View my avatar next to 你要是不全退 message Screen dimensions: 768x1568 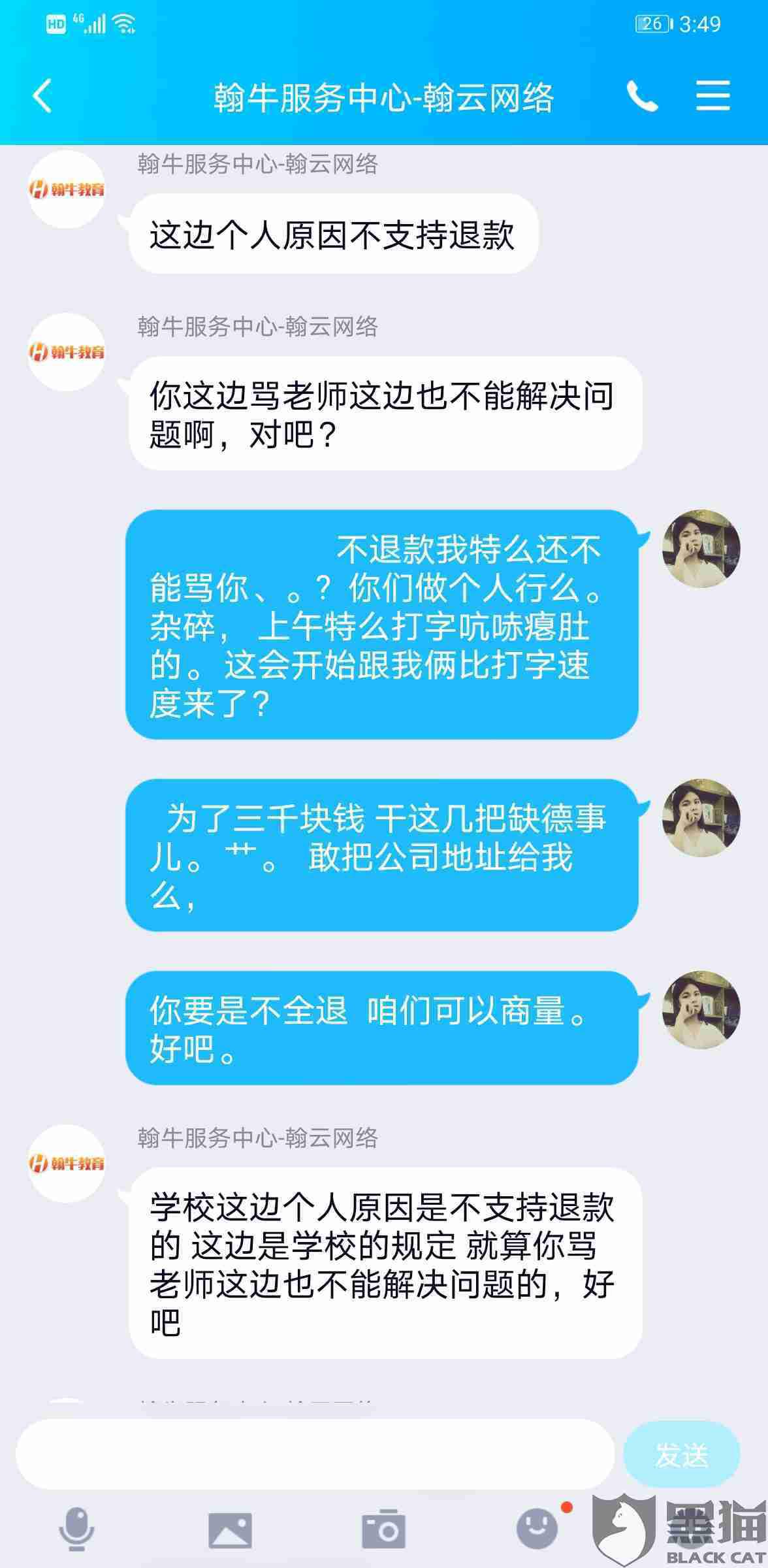(701, 1009)
